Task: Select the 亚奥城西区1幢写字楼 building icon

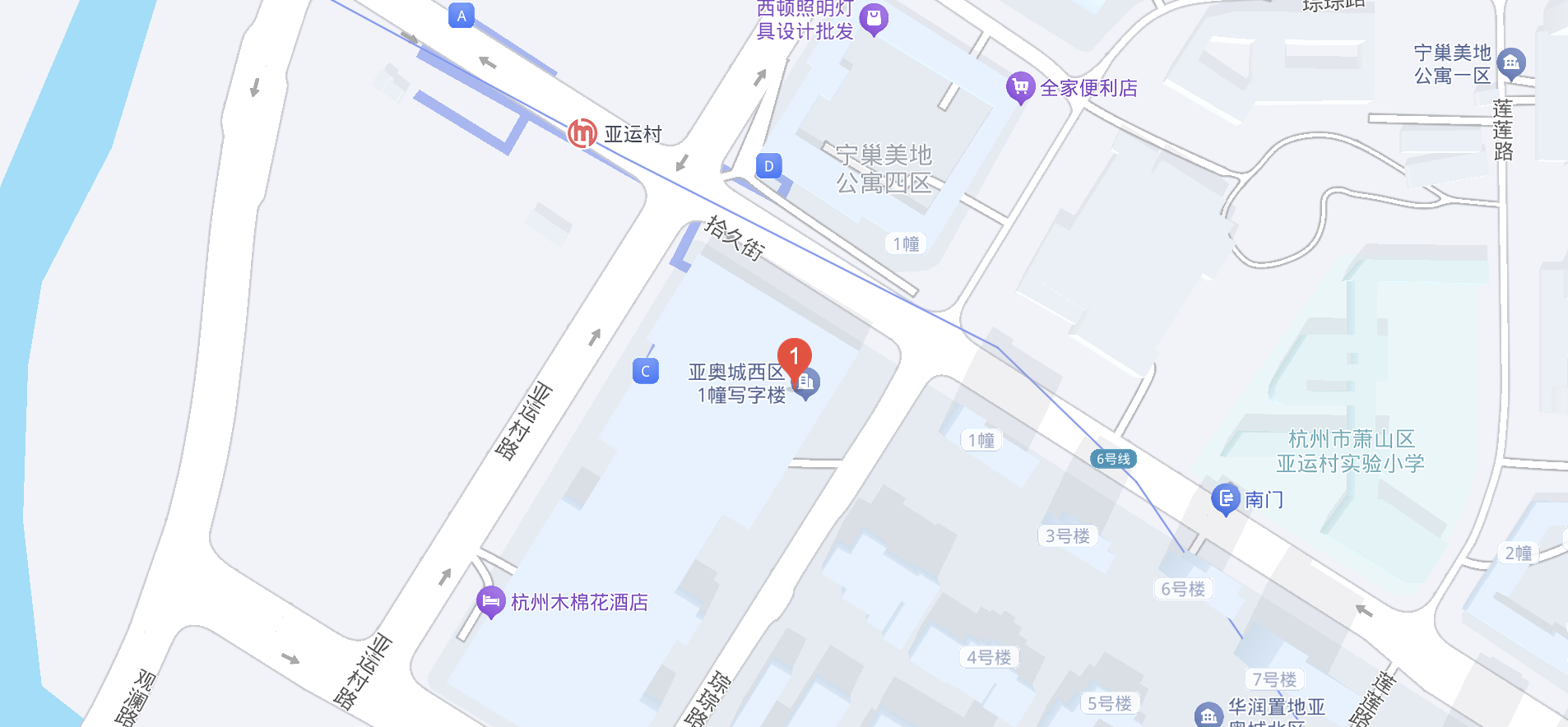Action: pyautogui.click(x=806, y=382)
